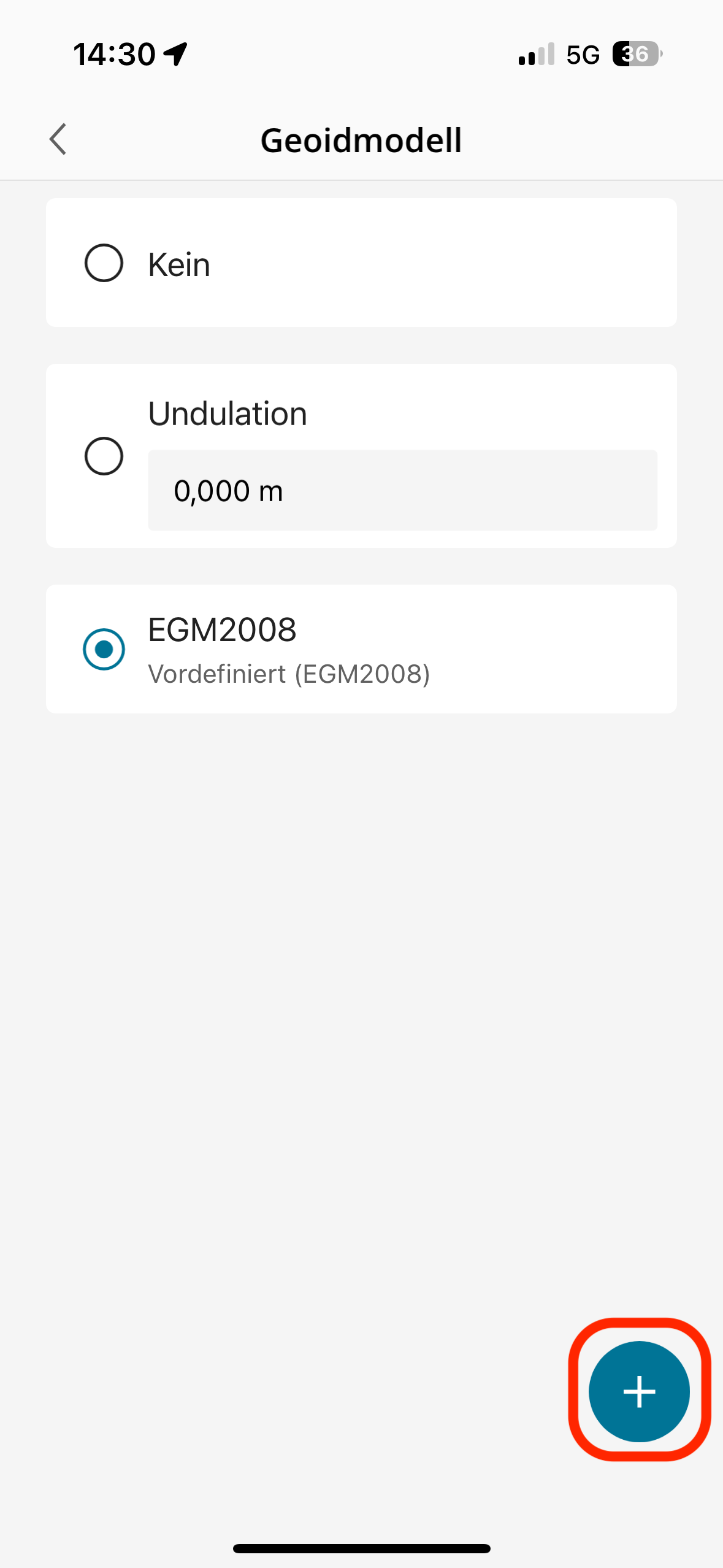
Task: Choose the Undulation radio option
Action: click(x=104, y=456)
